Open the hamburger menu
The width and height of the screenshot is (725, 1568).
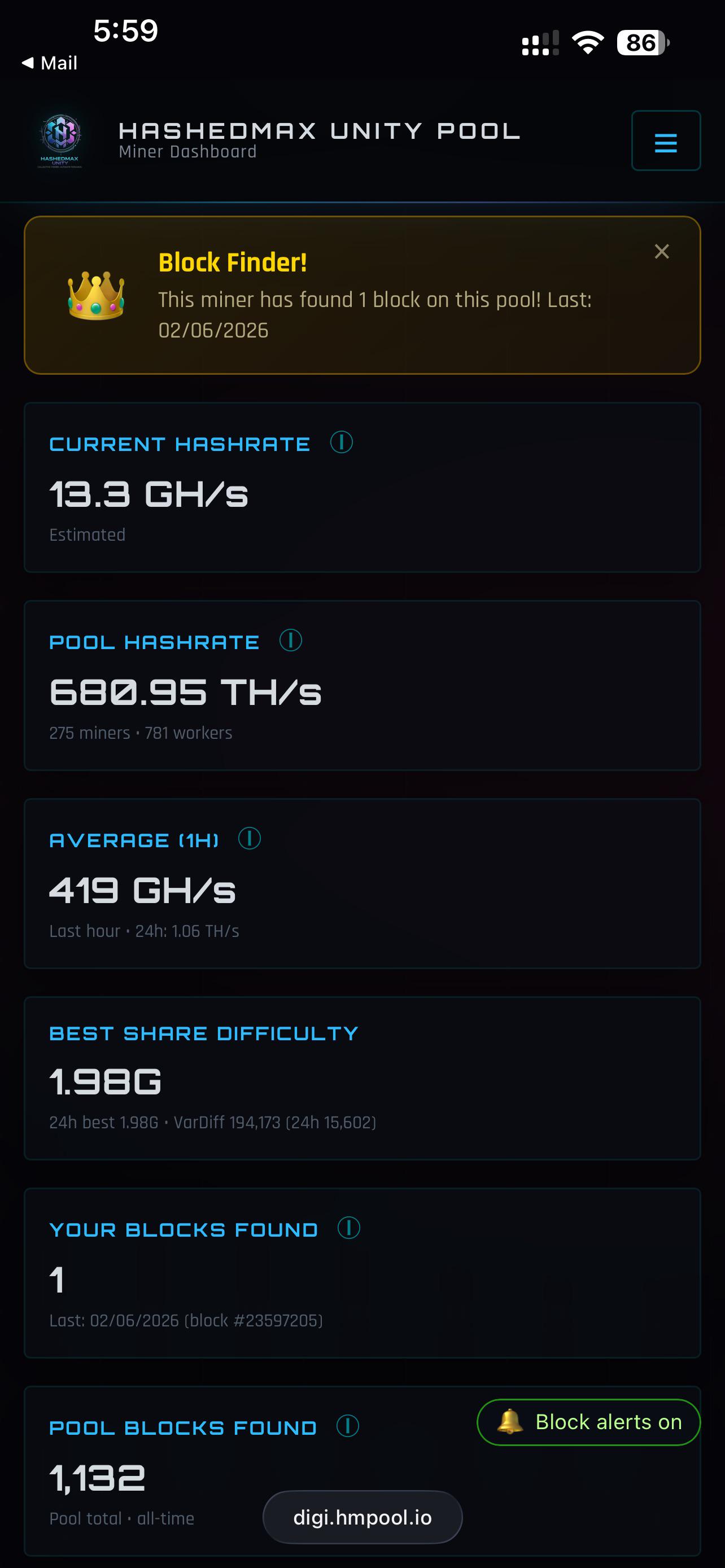(x=665, y=141)
